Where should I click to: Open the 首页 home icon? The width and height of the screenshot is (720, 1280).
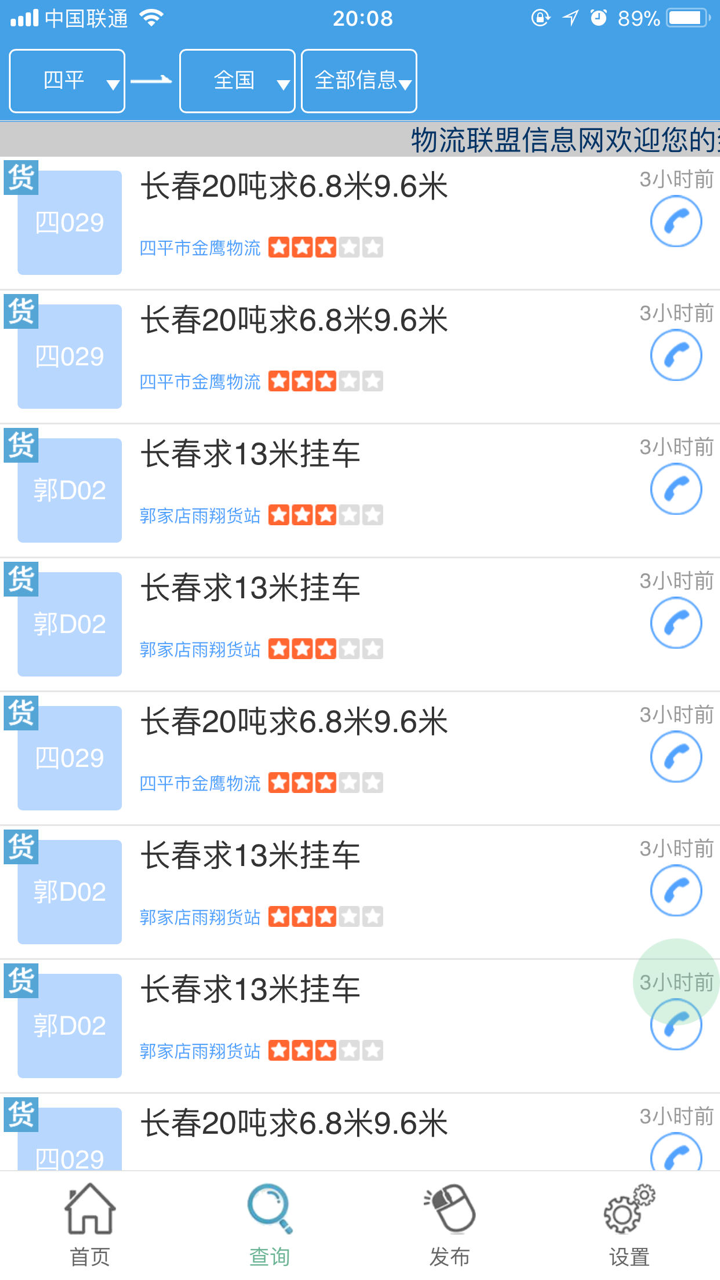[x=89, y=1209]
